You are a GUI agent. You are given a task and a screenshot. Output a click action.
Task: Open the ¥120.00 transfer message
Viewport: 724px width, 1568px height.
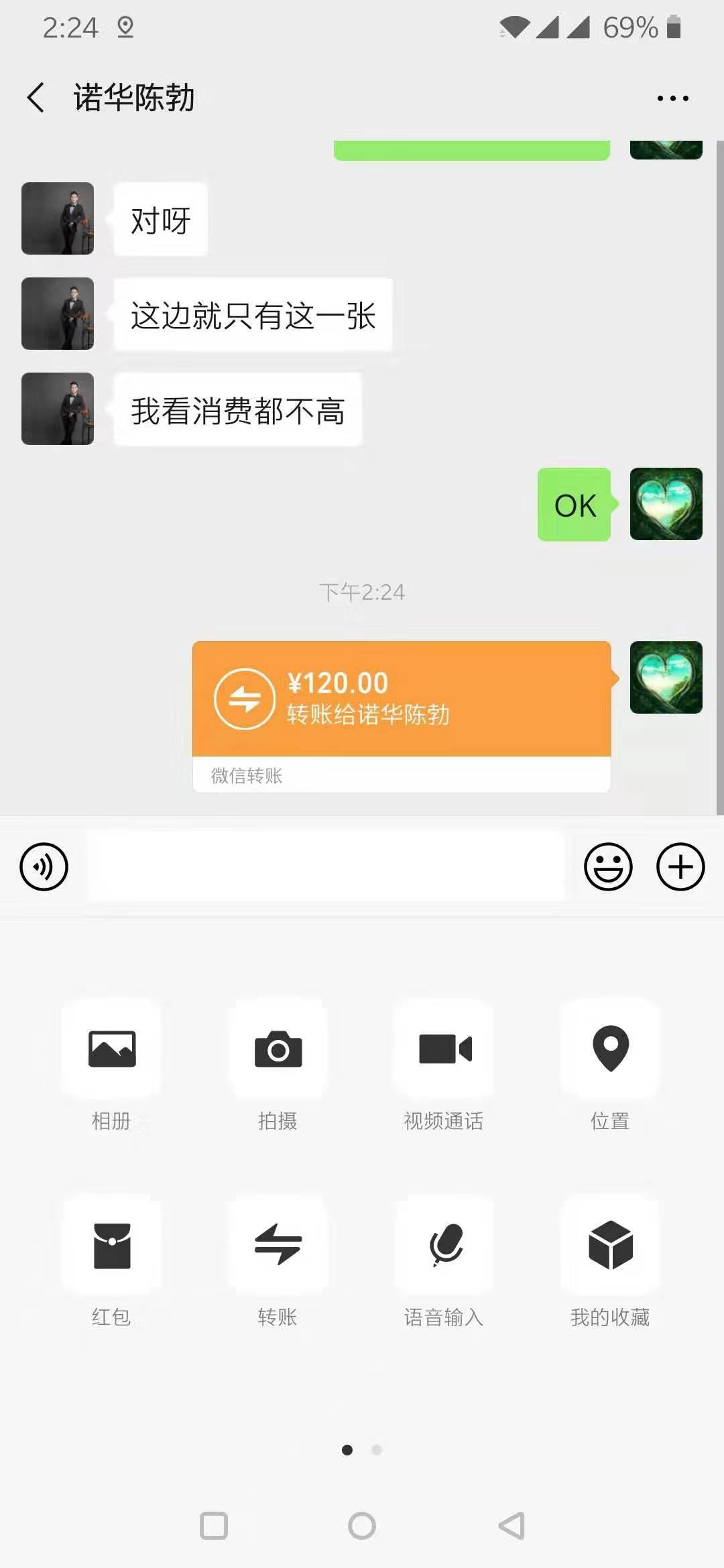[401, 700]
